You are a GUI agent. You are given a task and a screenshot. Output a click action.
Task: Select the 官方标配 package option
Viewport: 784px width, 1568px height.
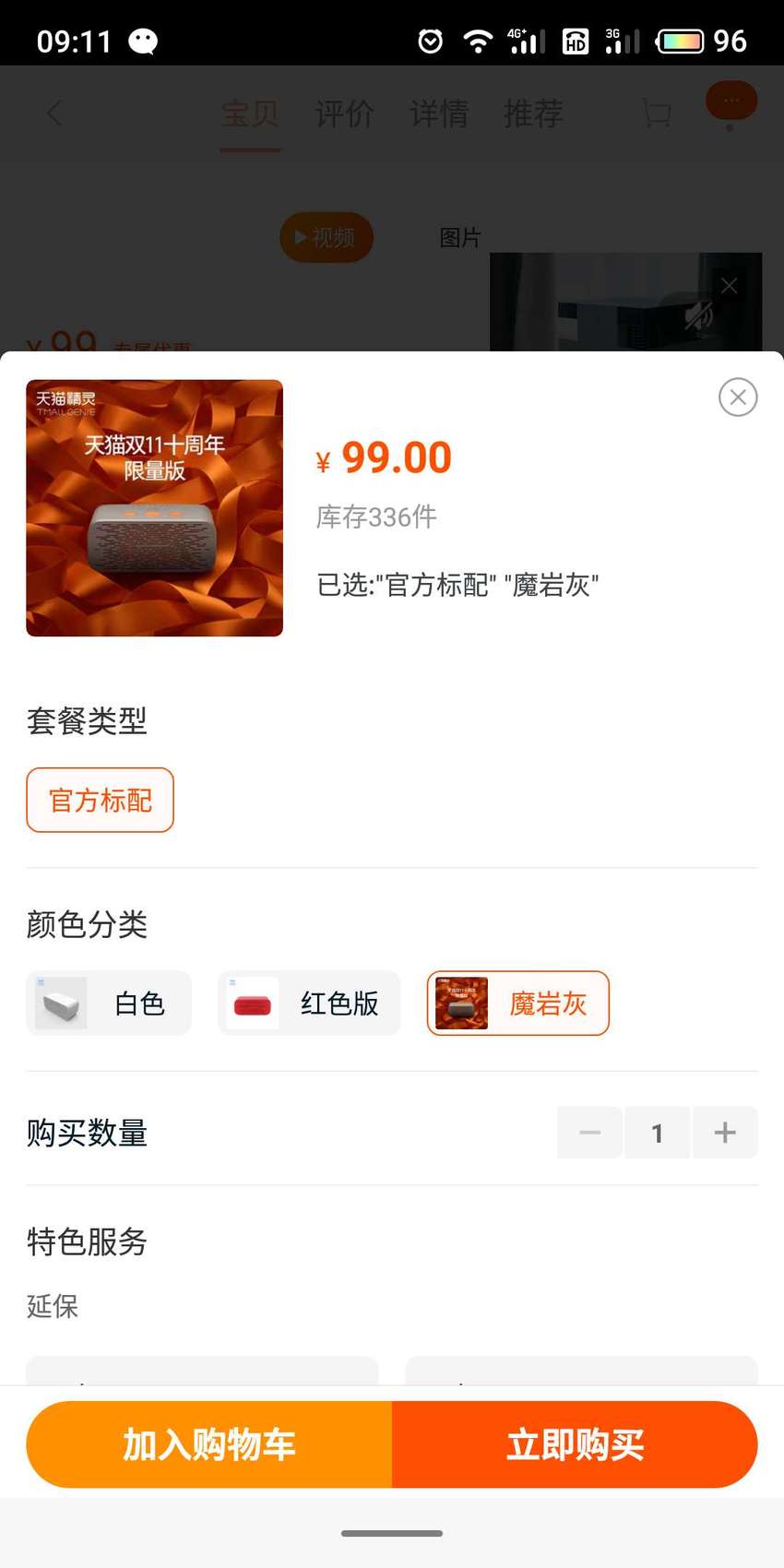coord(101,800)
